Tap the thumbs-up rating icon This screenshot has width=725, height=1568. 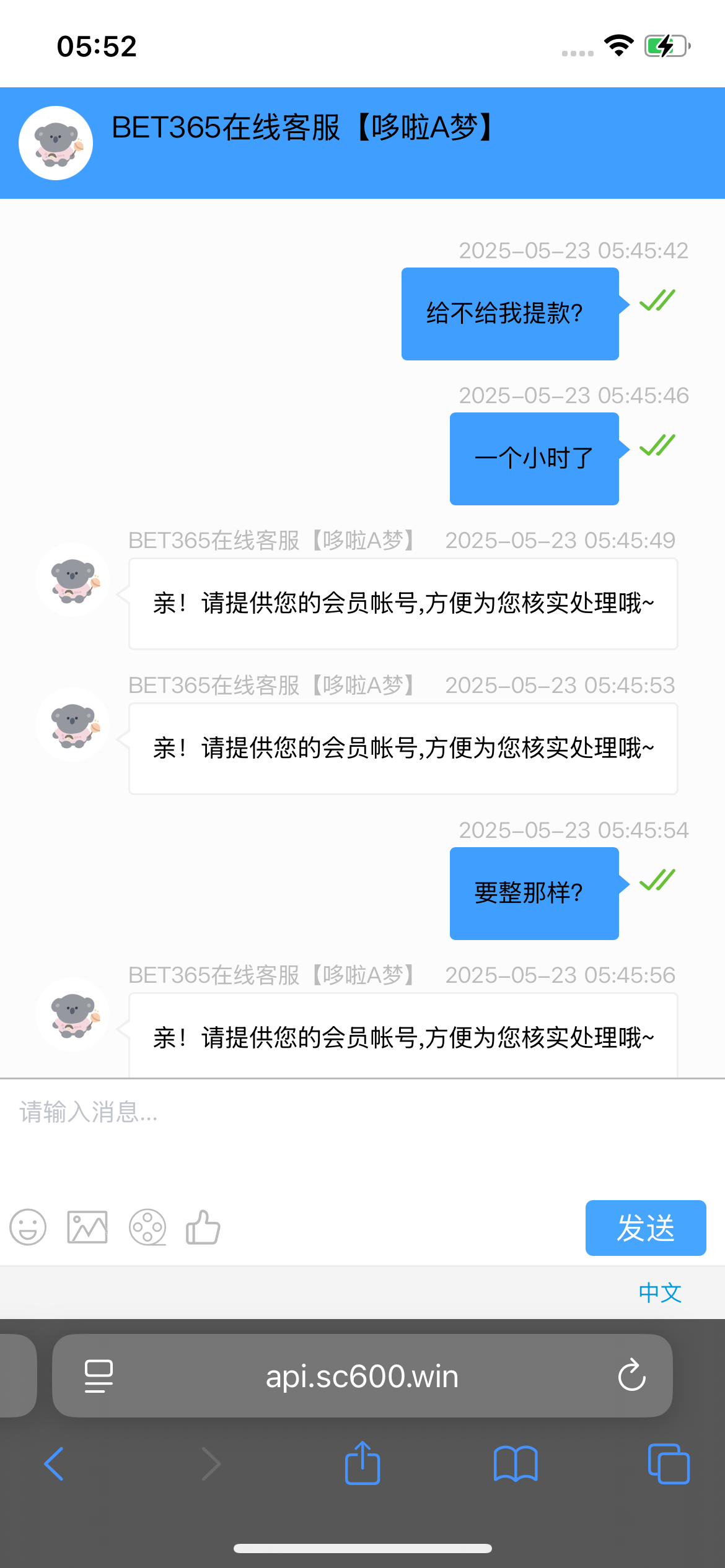pos(203,1227)
